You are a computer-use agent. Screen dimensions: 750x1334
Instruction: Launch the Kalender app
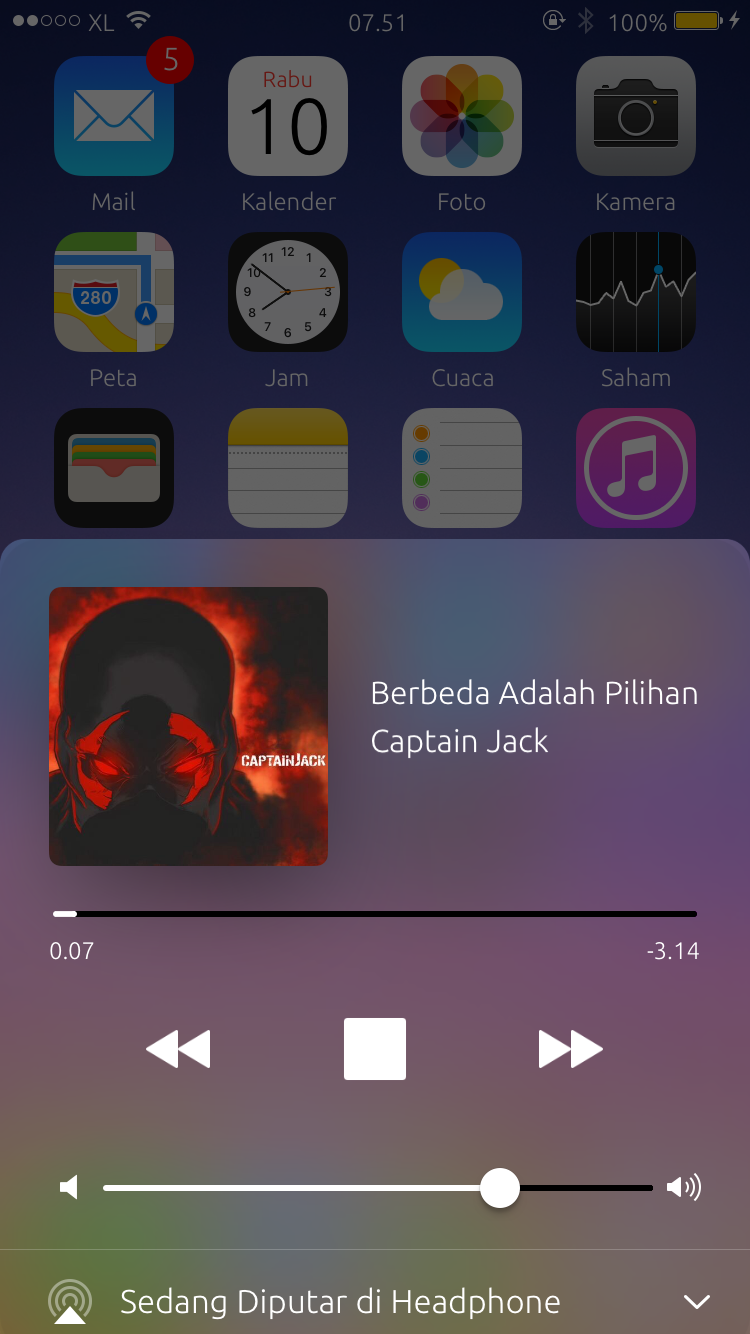288,116
